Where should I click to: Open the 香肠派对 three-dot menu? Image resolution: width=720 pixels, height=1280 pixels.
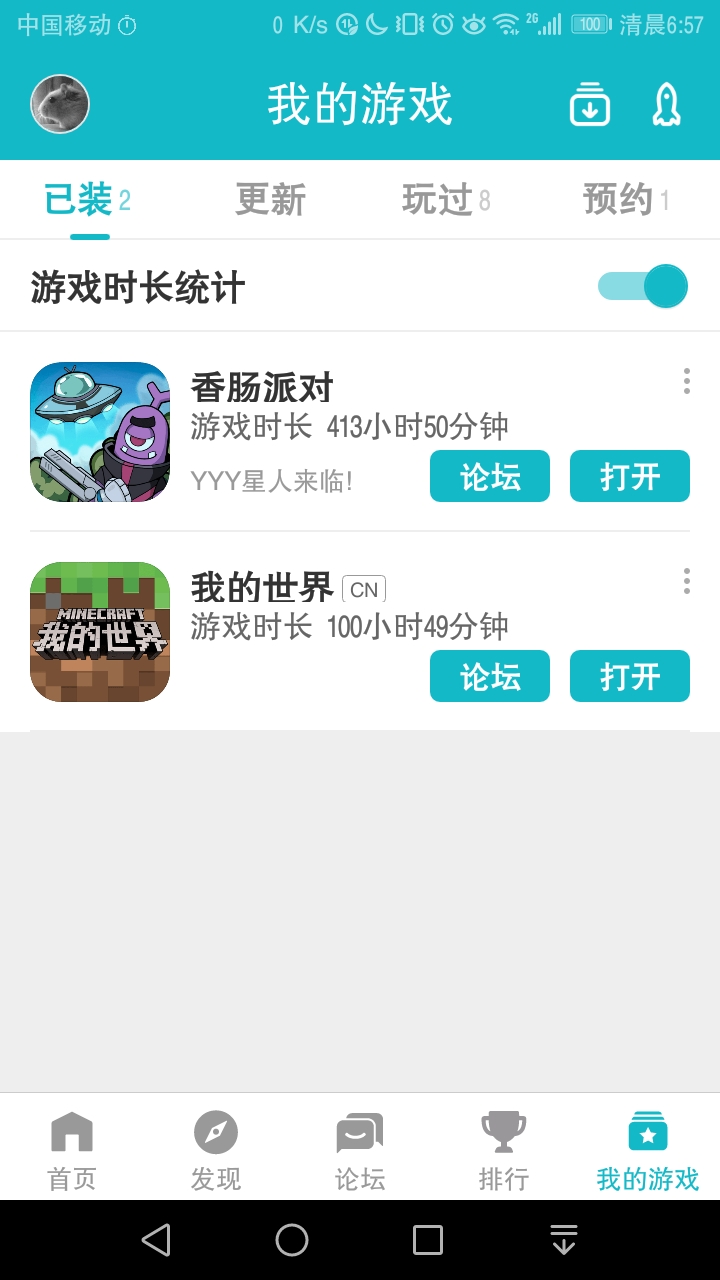point(686,381)
